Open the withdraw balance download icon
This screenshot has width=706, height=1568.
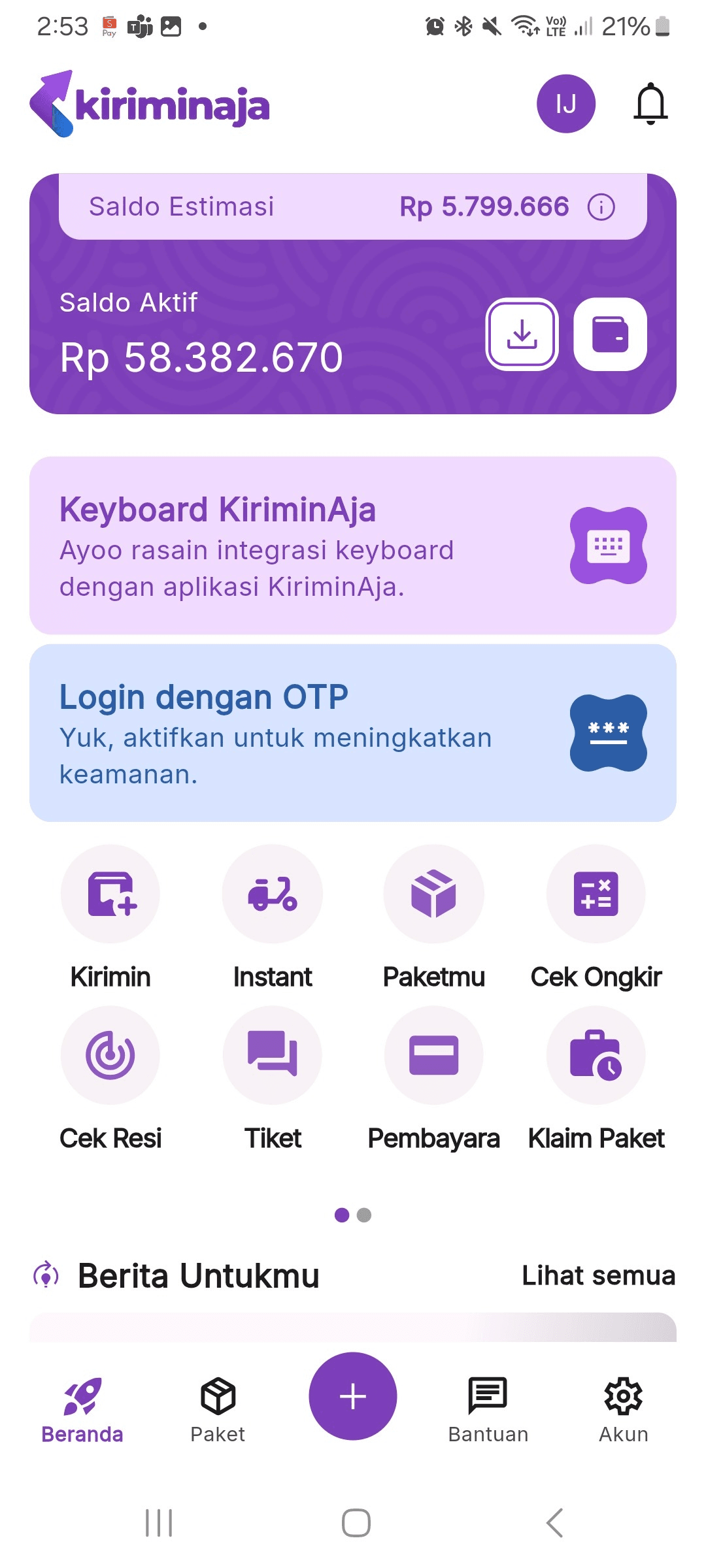click(x=521, y=334)
